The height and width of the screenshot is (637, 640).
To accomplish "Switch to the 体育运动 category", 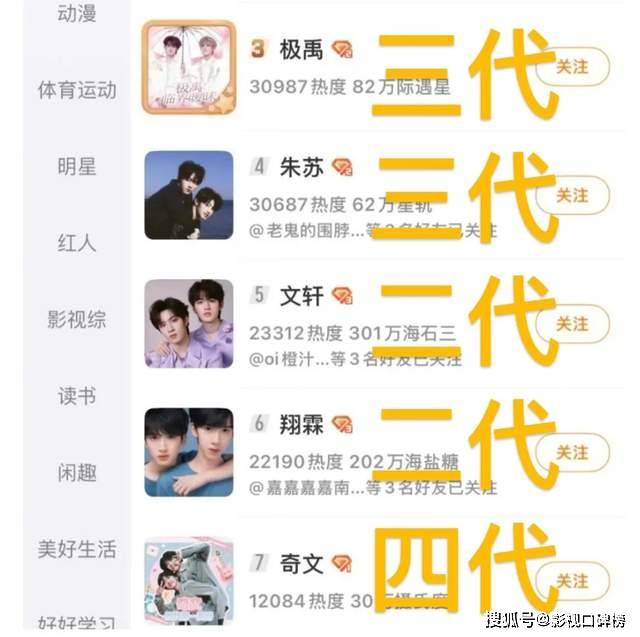I will [77, 90].
